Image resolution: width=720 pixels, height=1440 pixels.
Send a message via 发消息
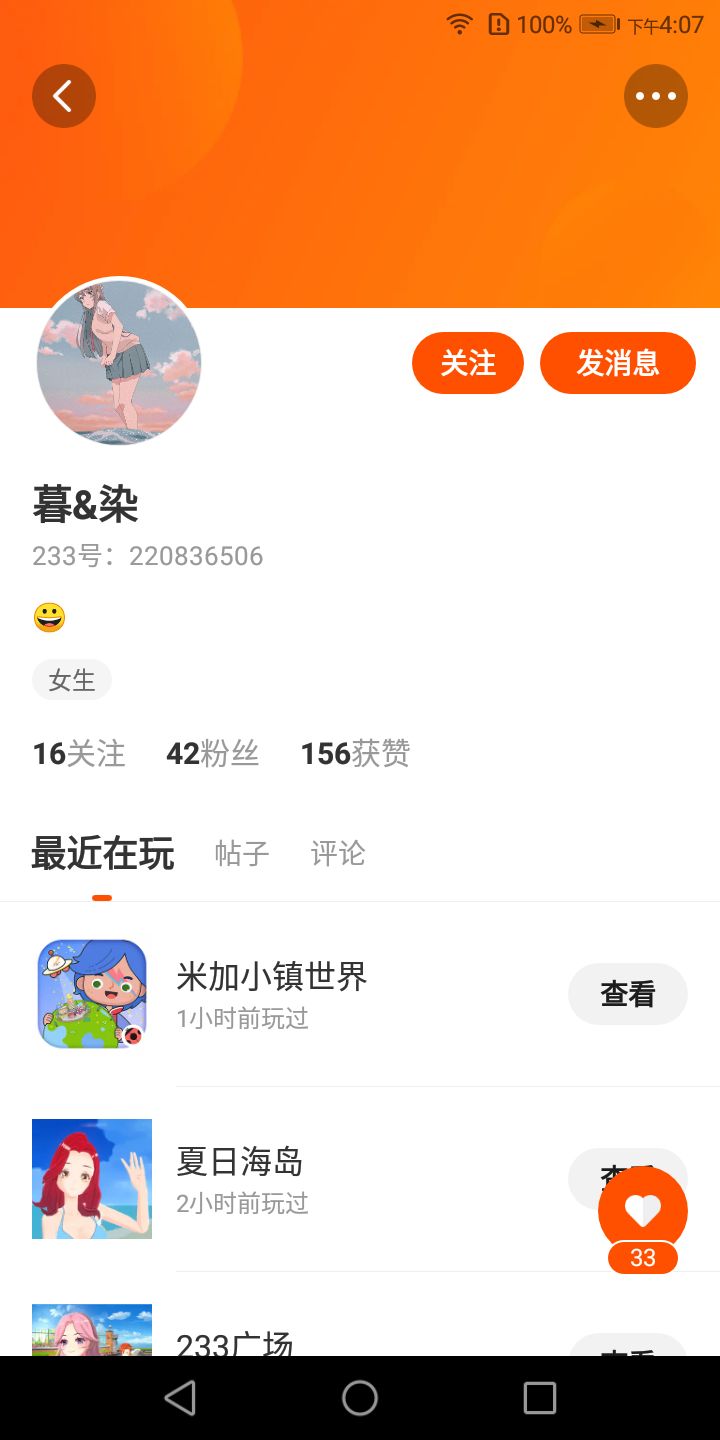coord(618,363)
